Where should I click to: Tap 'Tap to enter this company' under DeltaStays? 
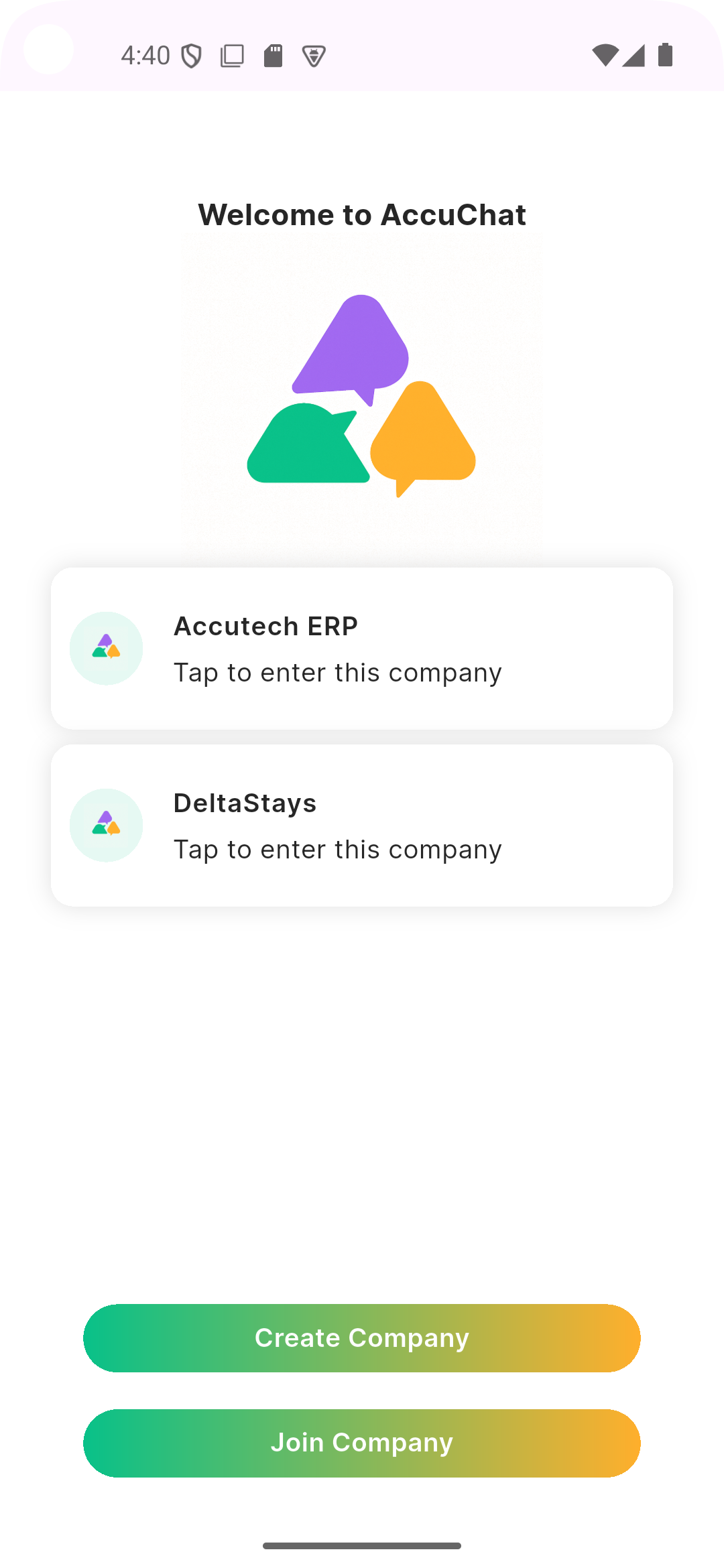[x=337, y=849]
